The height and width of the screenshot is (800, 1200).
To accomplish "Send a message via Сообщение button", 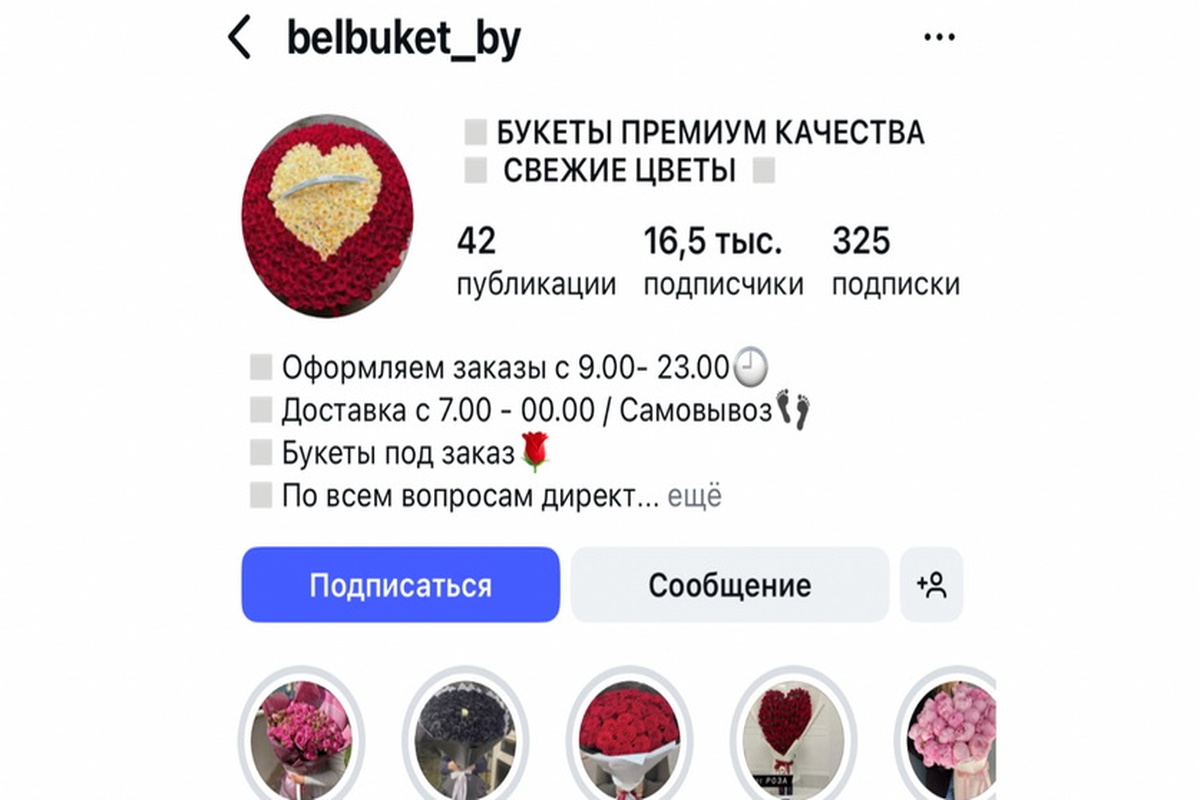I will 729,585.
